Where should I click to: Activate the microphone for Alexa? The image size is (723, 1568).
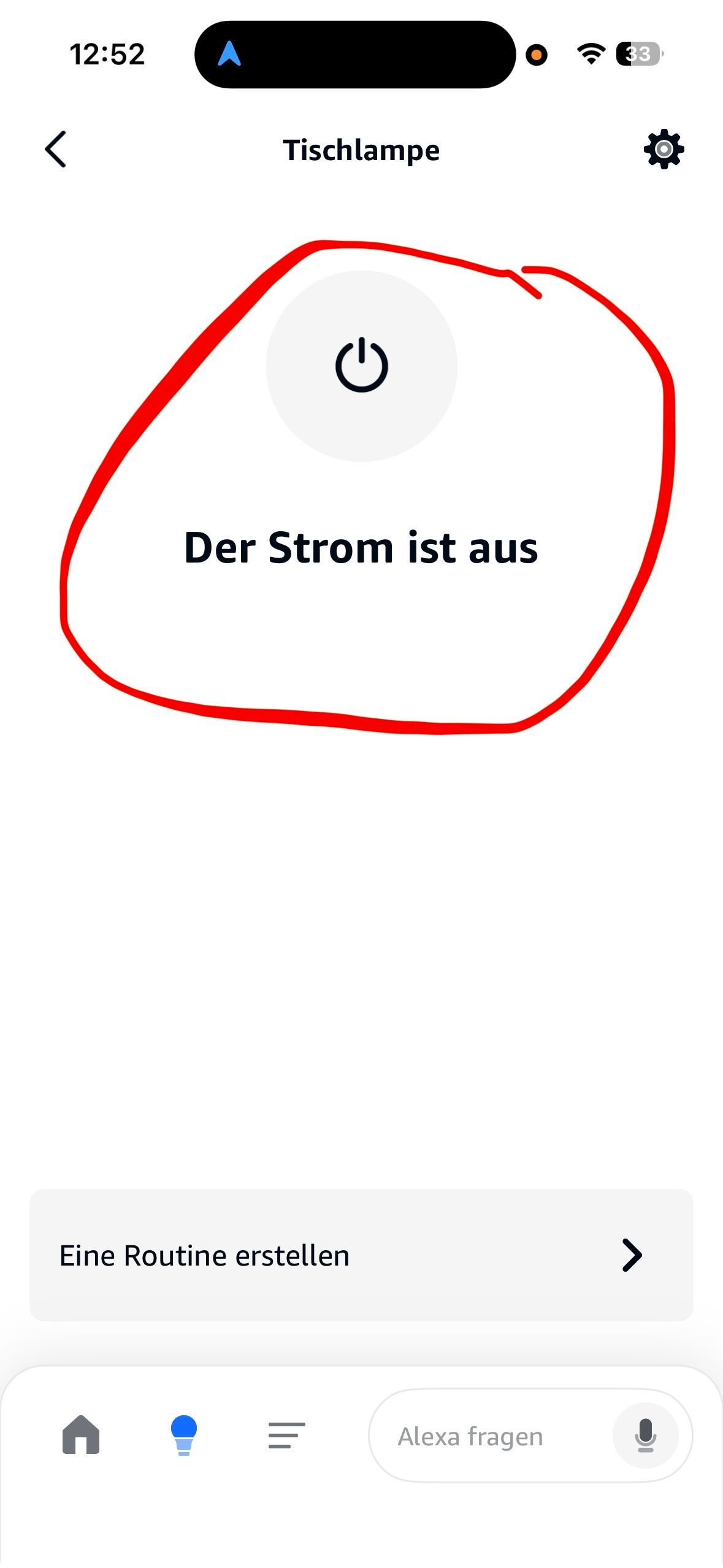click(x=645, y=1436)
